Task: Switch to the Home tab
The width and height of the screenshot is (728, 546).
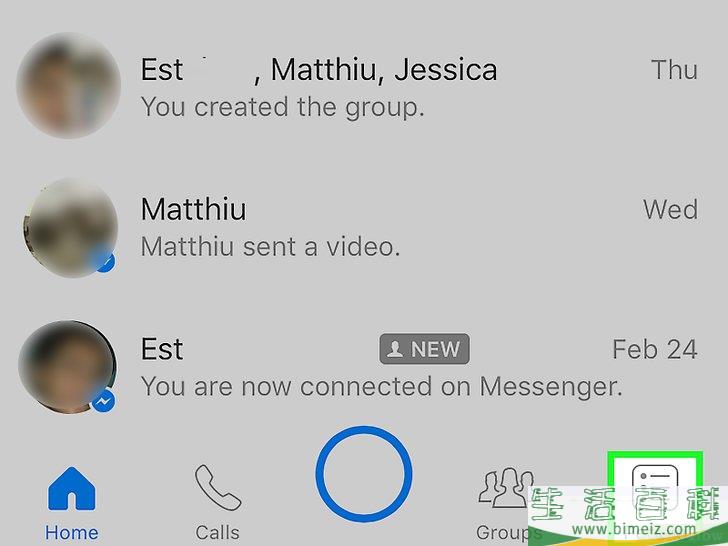Action: [x=71, y=501]
